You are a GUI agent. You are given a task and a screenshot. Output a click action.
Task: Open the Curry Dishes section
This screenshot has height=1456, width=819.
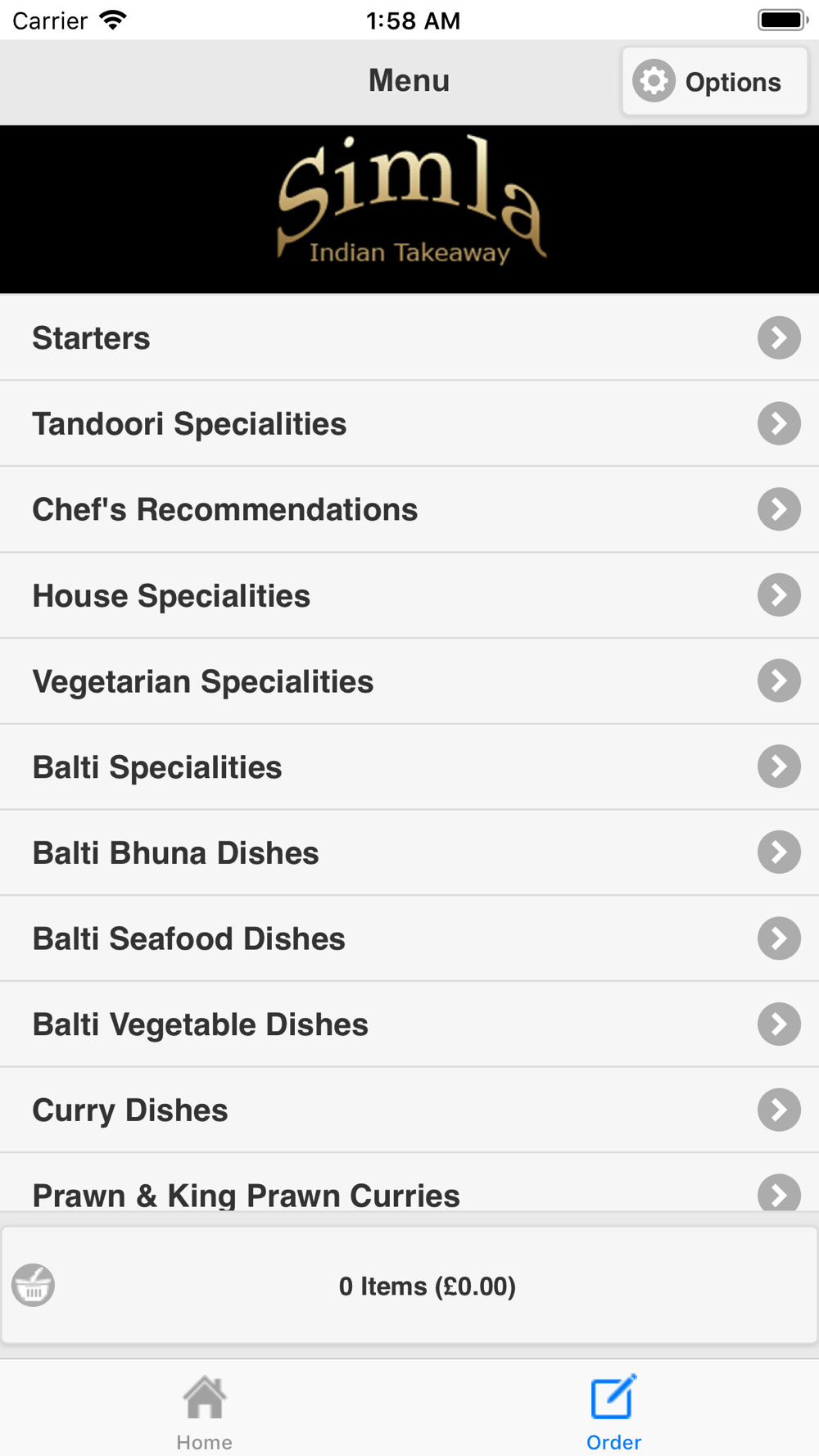409,1110
